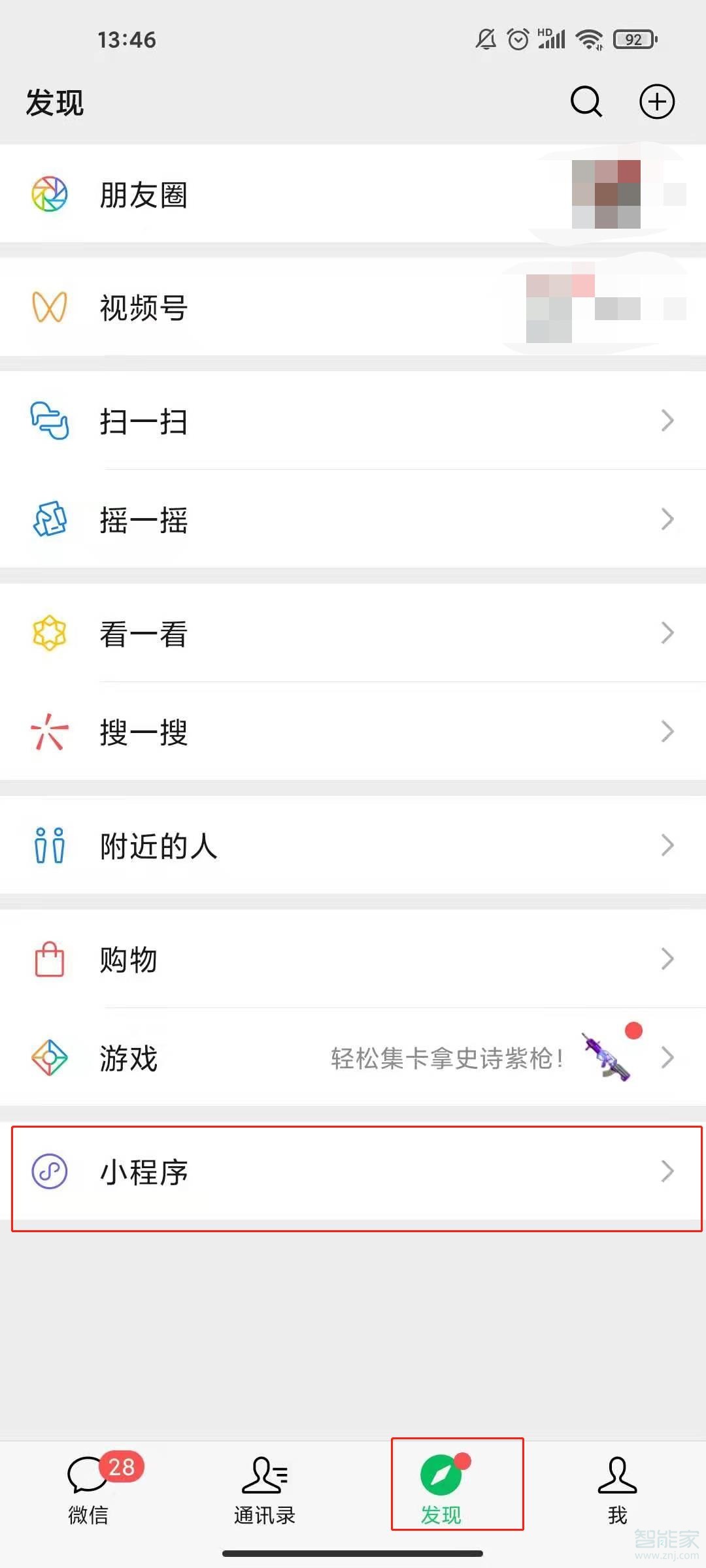Open Shake (摇一摇)
Screen dimensions: 706x1568
tap(144, 519)
